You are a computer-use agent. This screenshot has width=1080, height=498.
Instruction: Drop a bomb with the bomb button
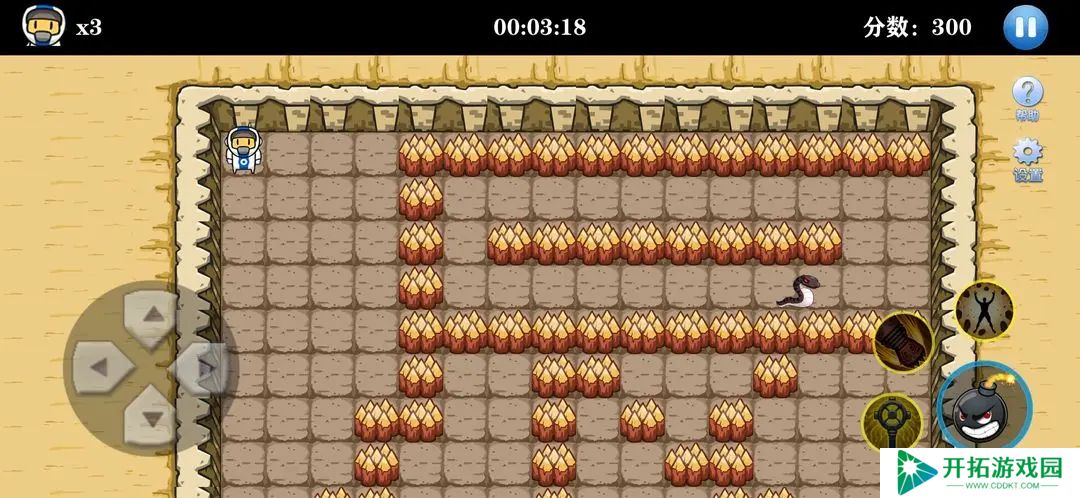click(x=984, y=408)
